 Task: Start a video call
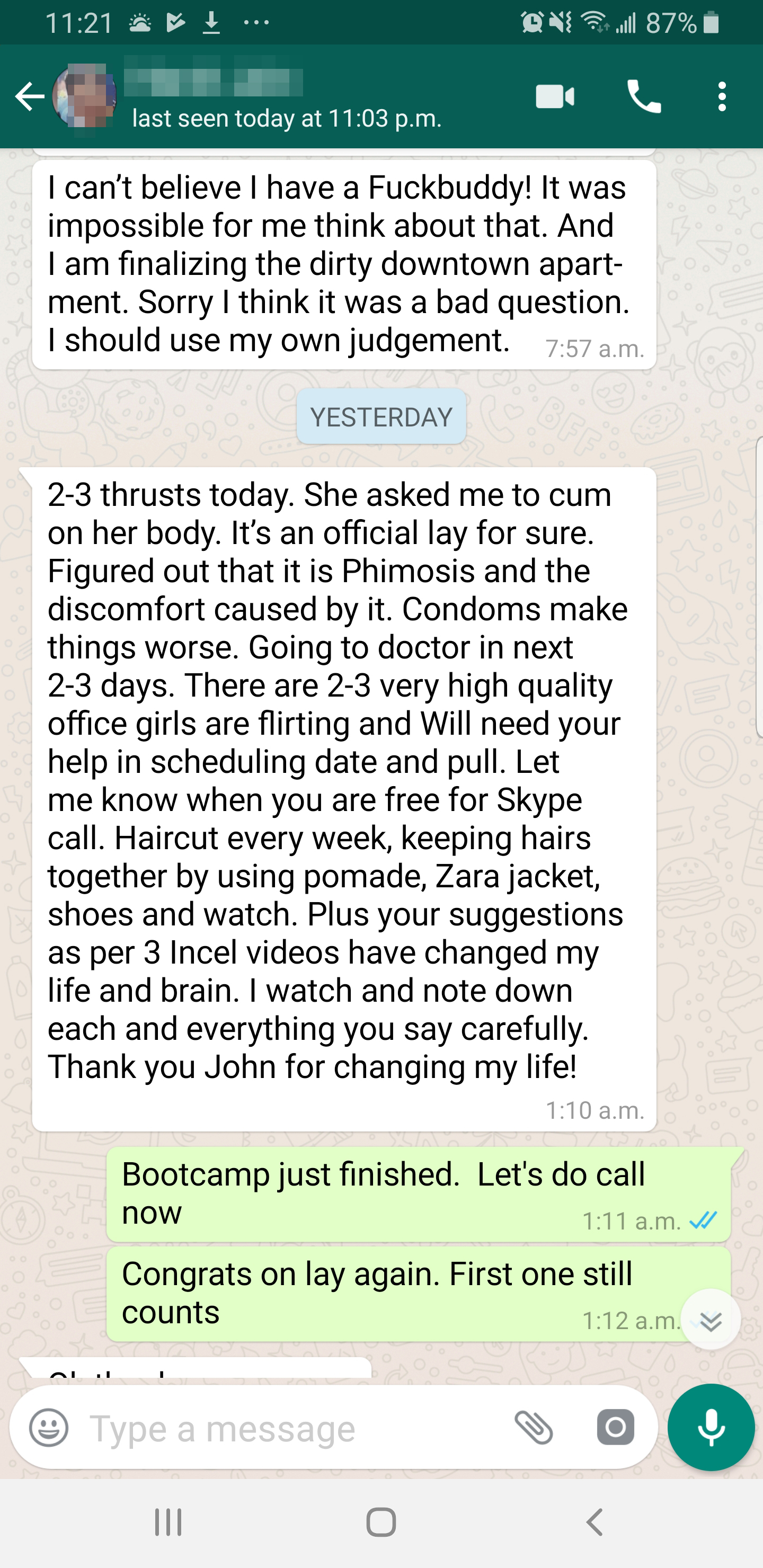[554, 97]
